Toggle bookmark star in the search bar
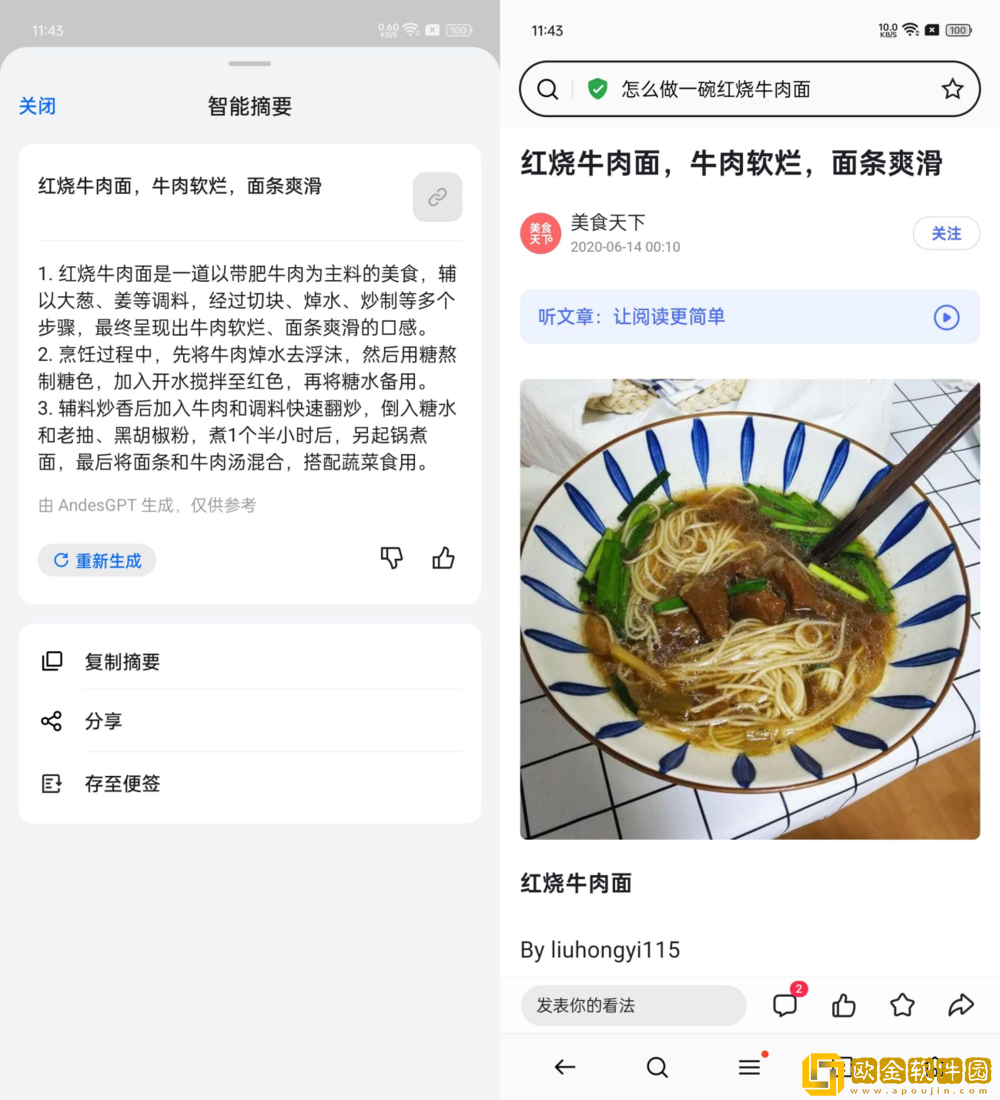 tap(951, 89)
